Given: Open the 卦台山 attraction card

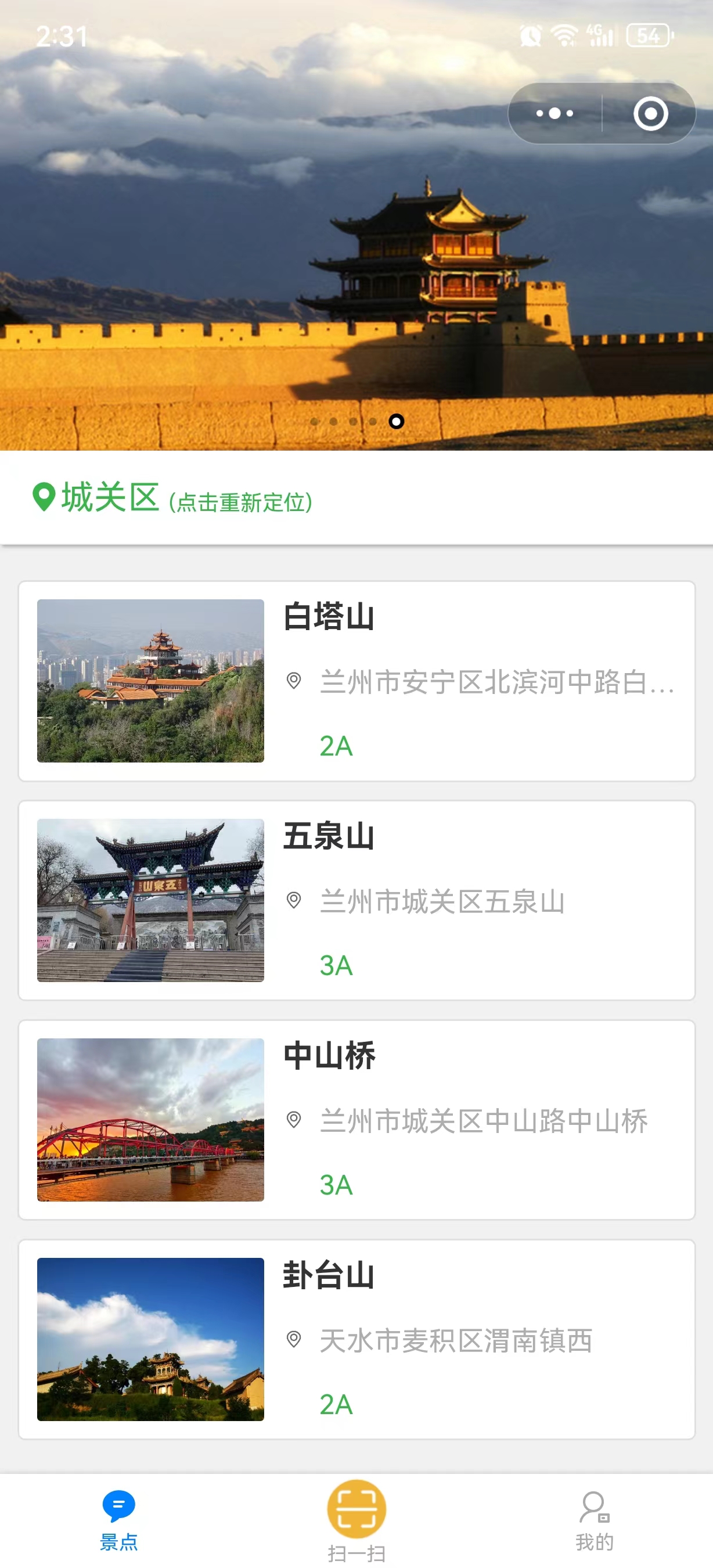Looking at the screenshot, I should 356,1339.
